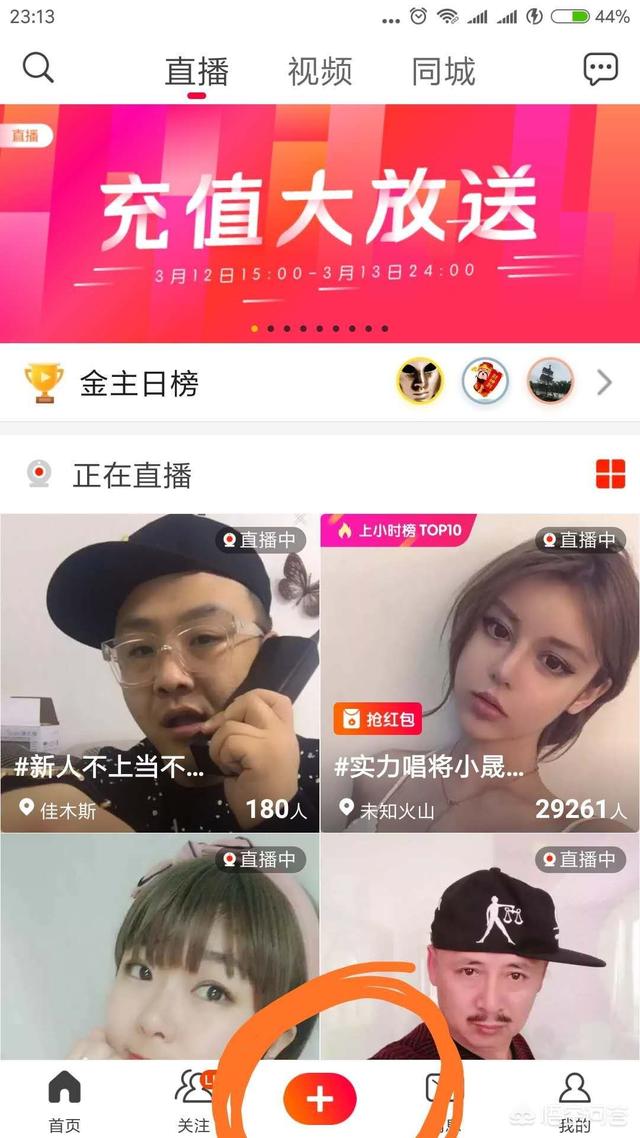Viewport: 640px width, 1138px height.
Task: Open the 充值大放送 banner
Action: 320,222
